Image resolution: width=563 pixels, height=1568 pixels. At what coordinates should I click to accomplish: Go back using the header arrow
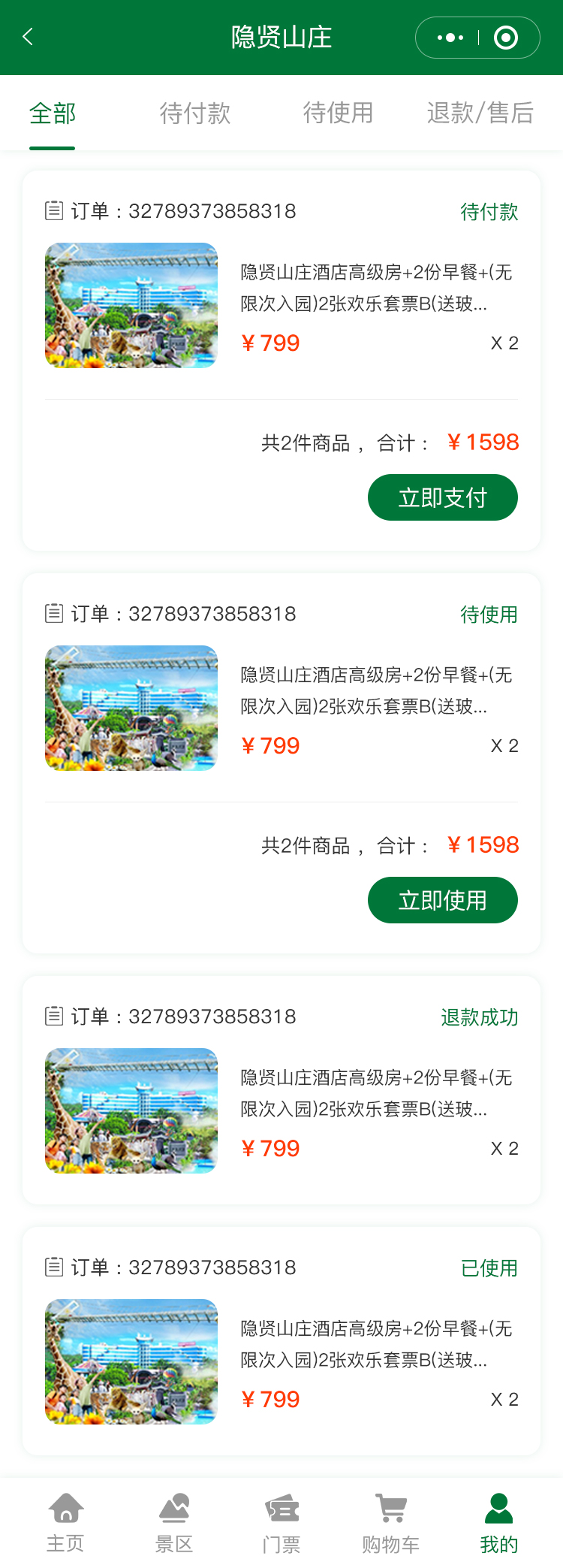[29, 37]
